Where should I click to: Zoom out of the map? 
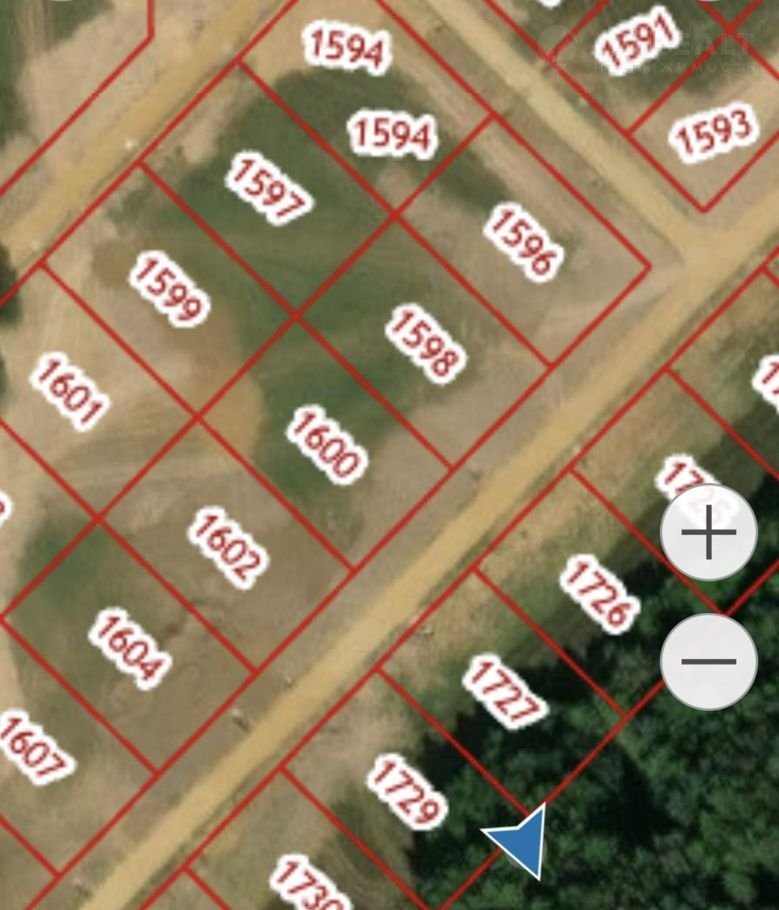coord(708,661)
